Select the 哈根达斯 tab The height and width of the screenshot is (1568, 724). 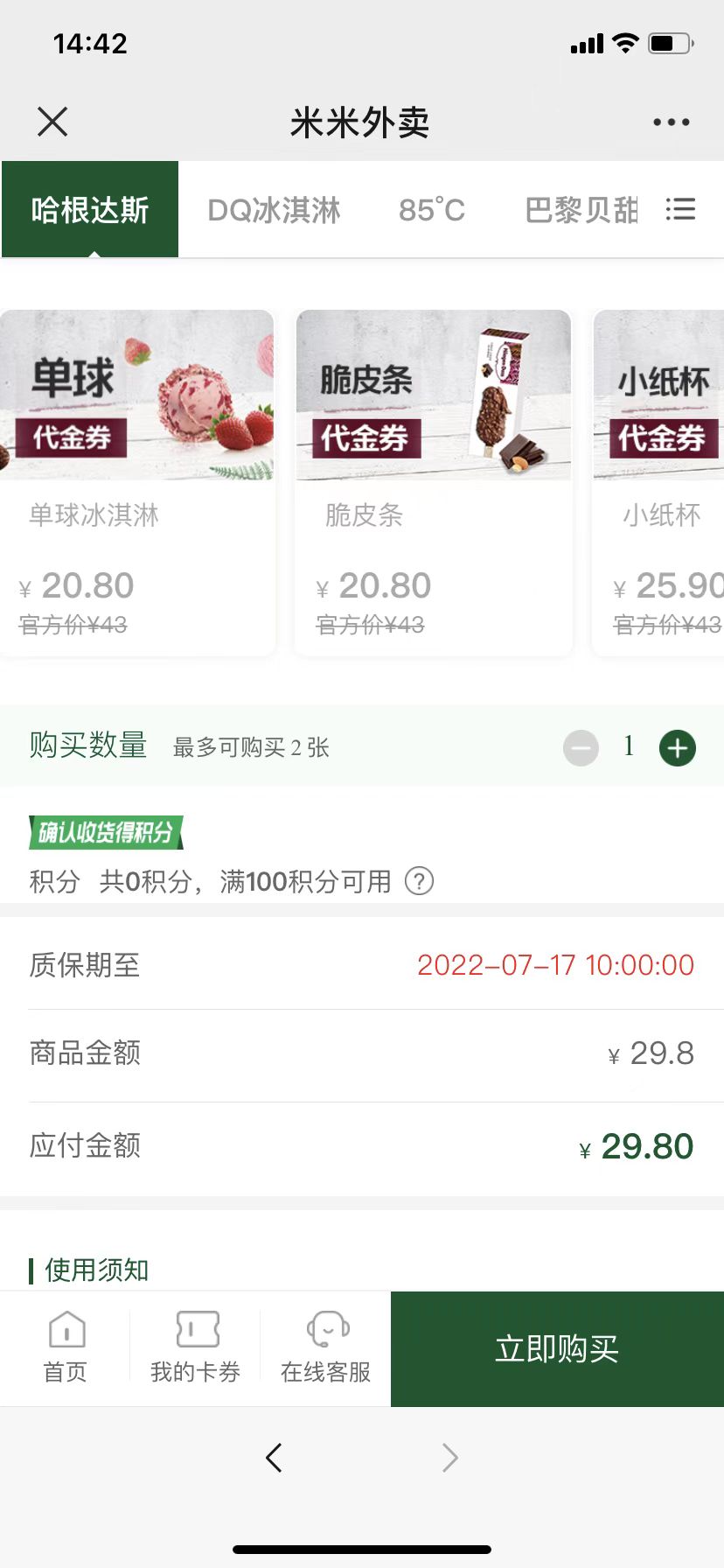tap(90, 210)
